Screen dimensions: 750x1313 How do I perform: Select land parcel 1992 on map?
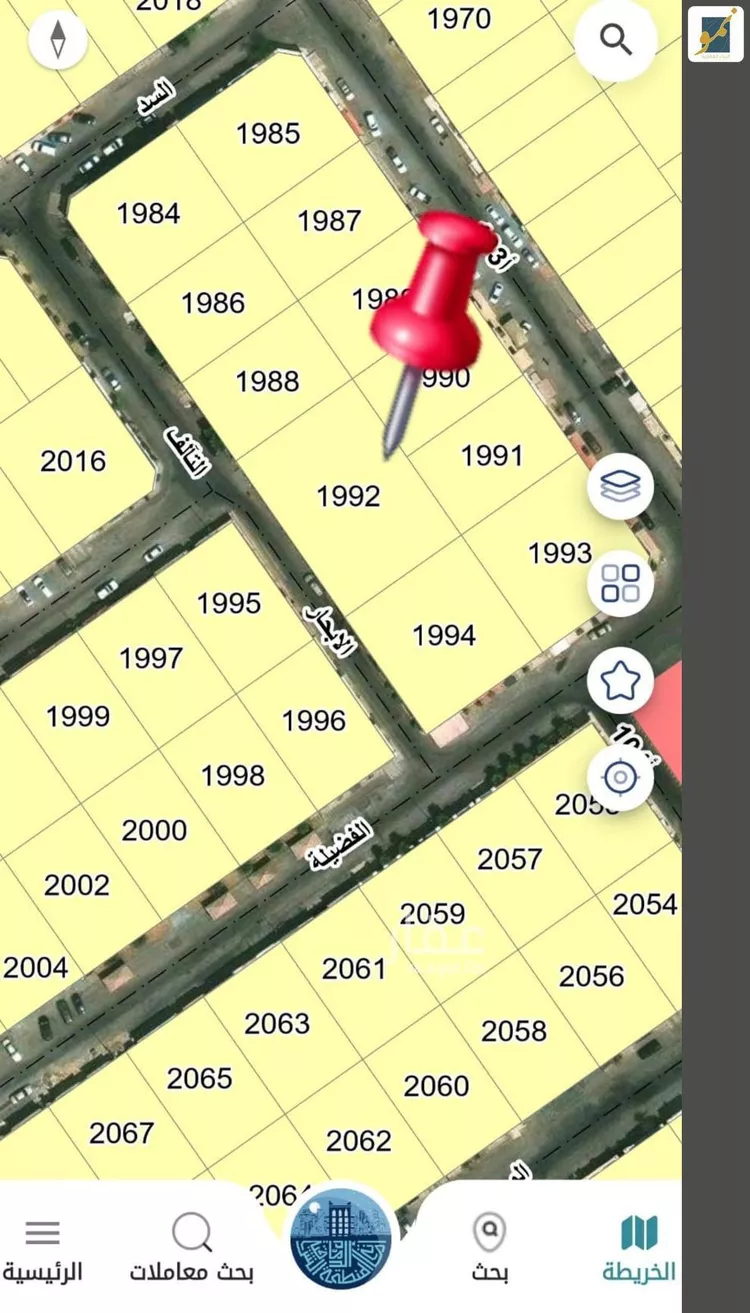tap(348, 496)
